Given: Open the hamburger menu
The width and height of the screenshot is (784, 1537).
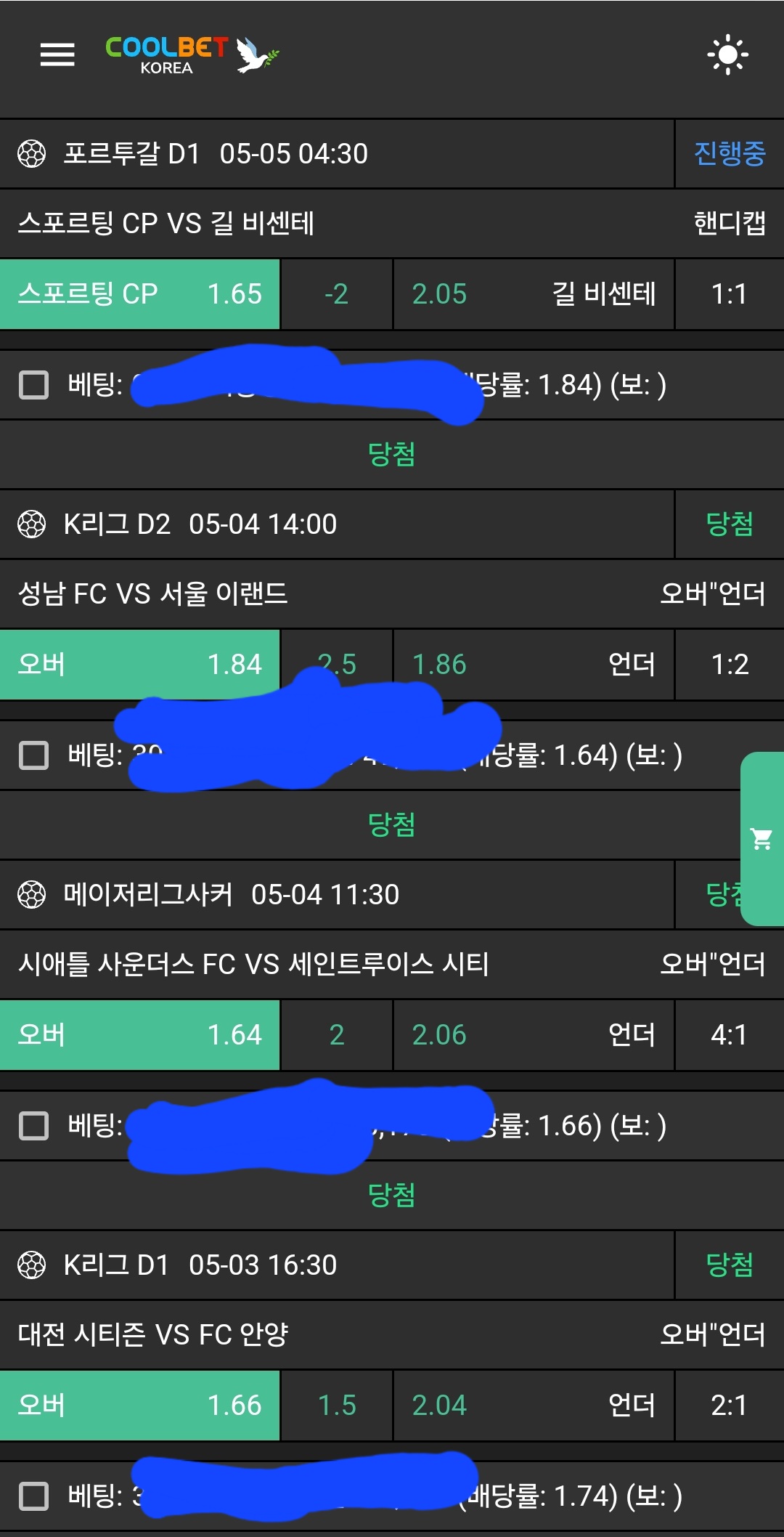Looking at the screenshot, I should 57,54.
